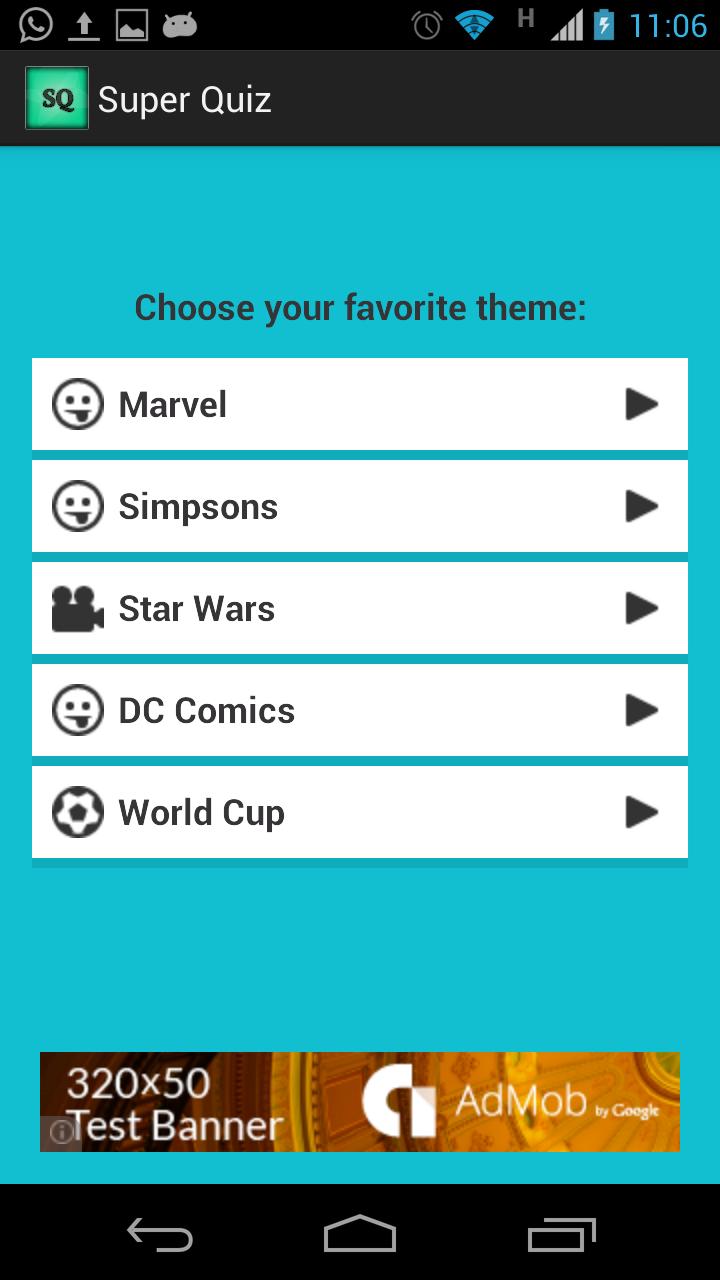Click the WhatsApp icon in the status bar
Viewport: 720px width, 1280px height.
point(35,24)
